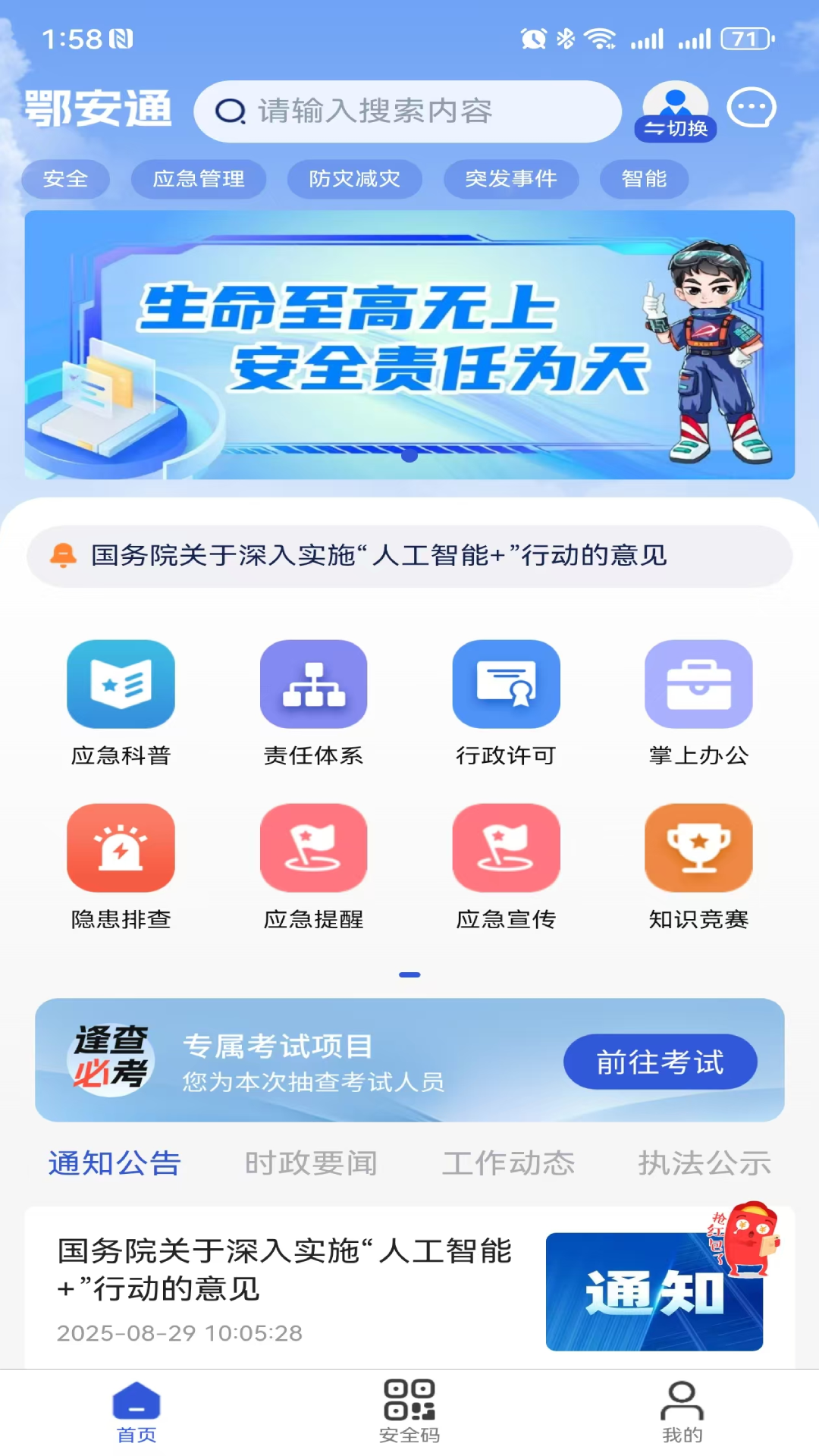This screenshot has width=819, height=1456.
Task: Open the chat message bubble icon
Action: pos(751,107)
